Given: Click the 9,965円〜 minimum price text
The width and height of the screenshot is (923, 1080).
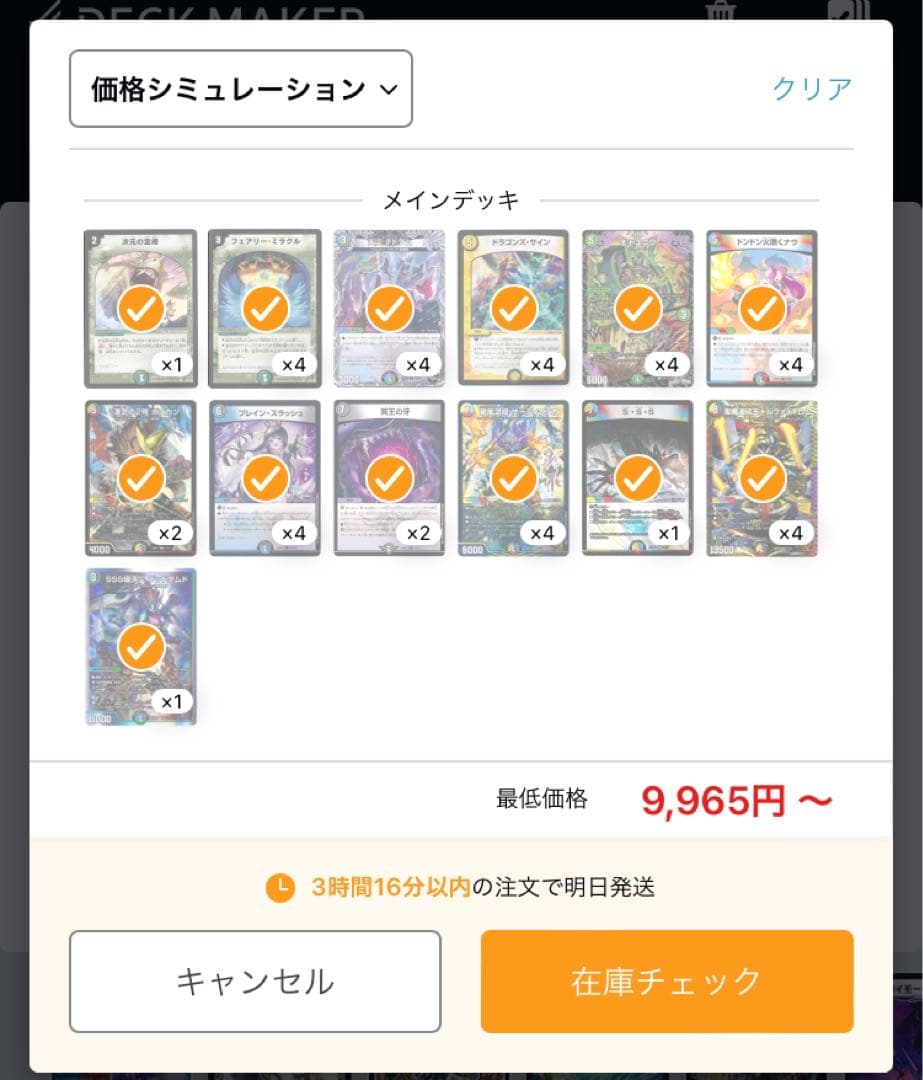Looking at the screenshot, I should (736, 798).
